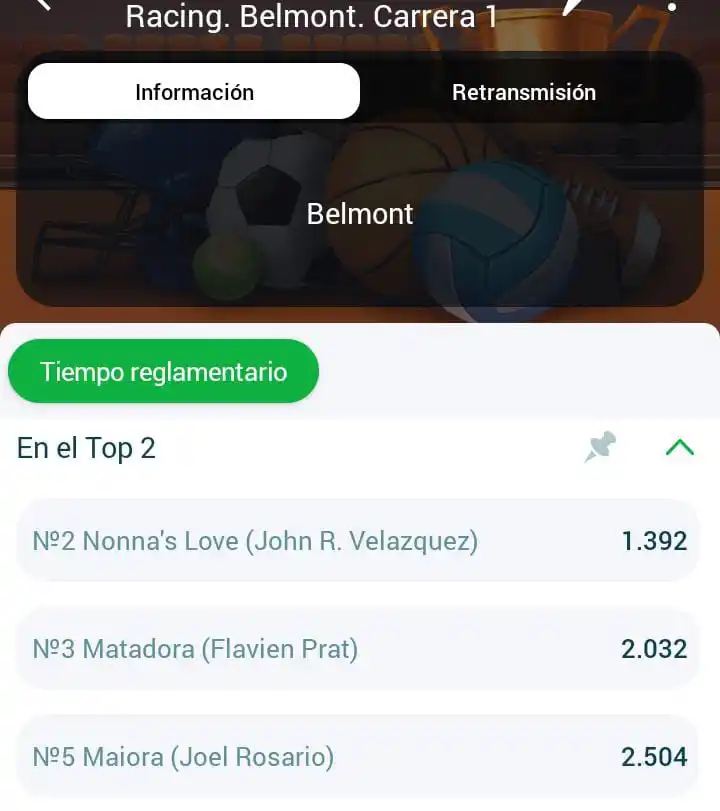Switch to the Retransmisión tab
Screen dimensions: 720x811
coord(524,92)
